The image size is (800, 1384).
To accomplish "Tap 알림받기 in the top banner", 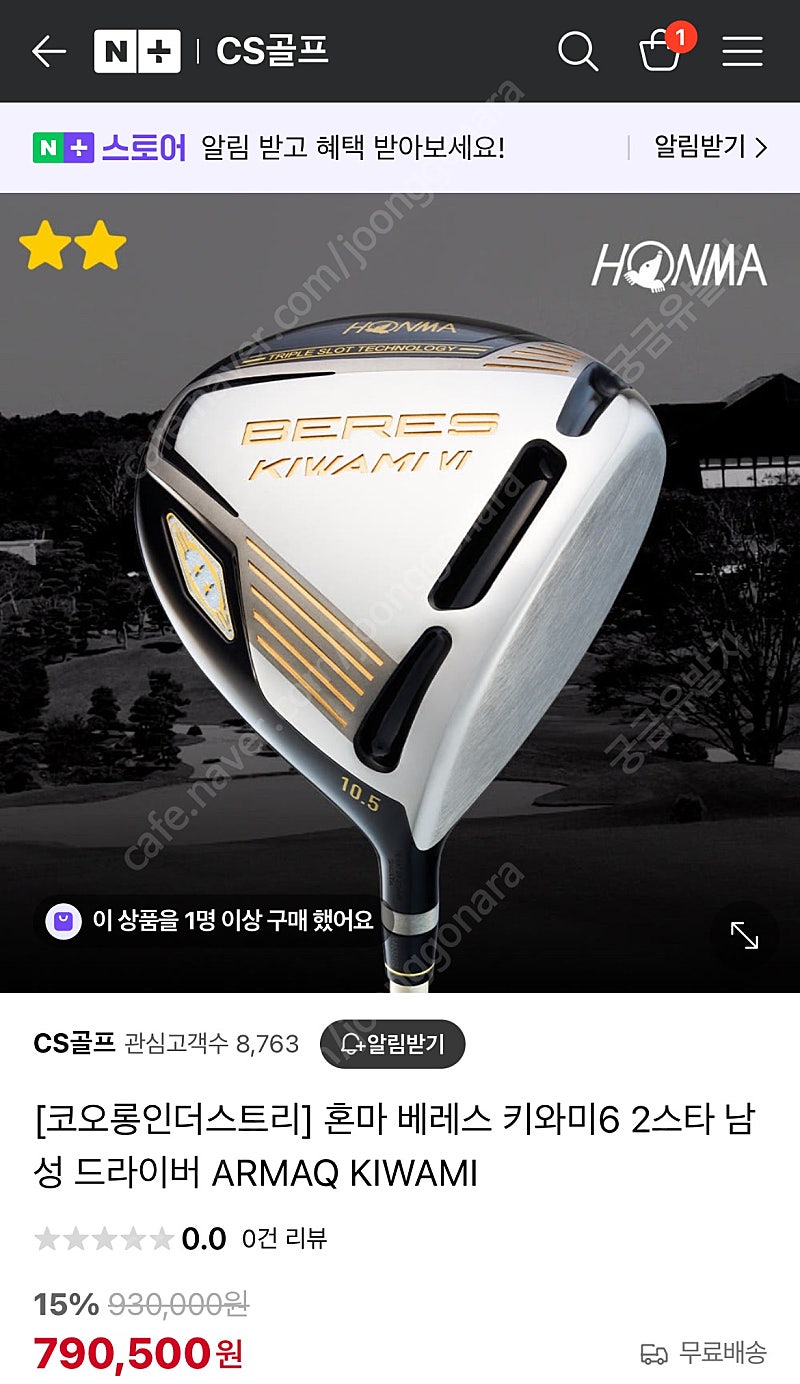I will (710, 147).
